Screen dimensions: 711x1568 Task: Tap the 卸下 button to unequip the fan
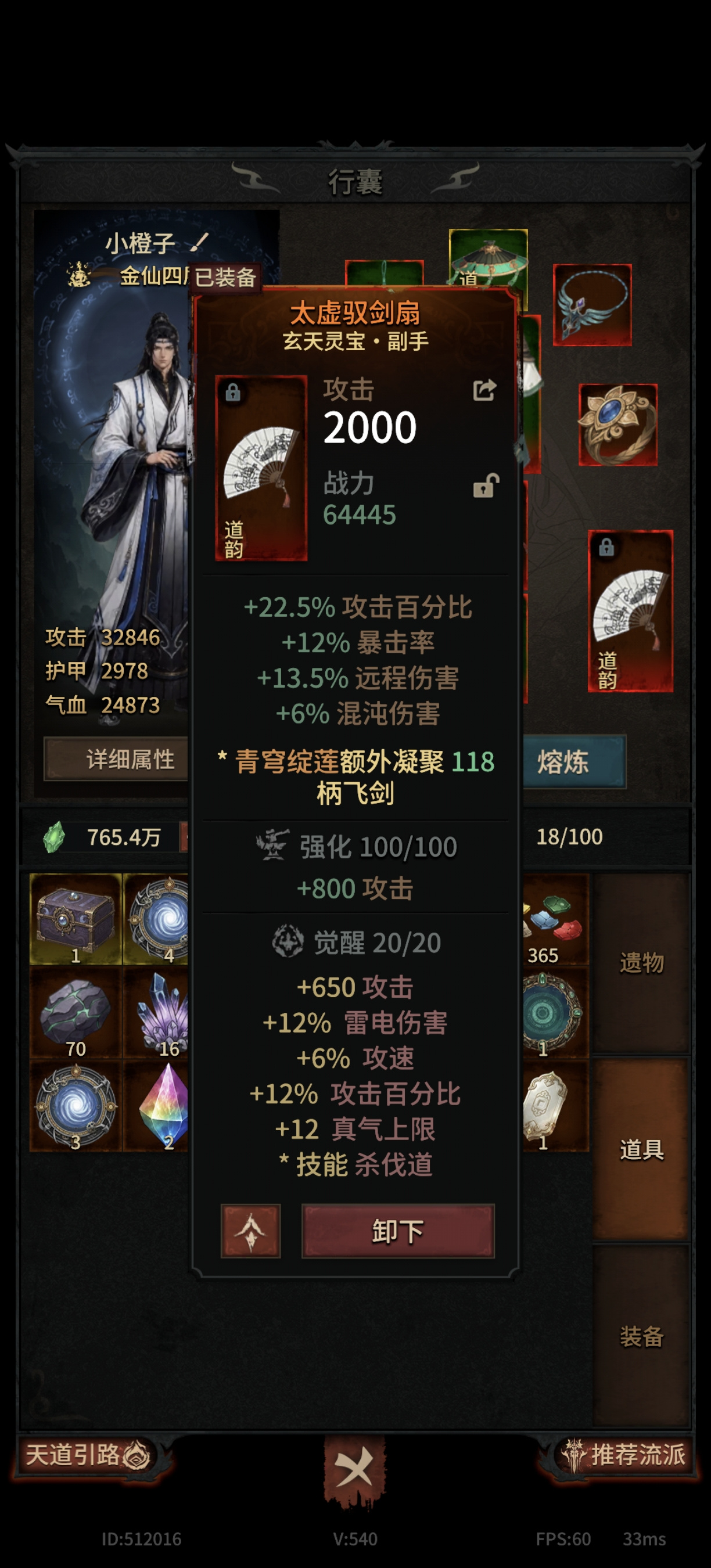tap(397, 1230)
